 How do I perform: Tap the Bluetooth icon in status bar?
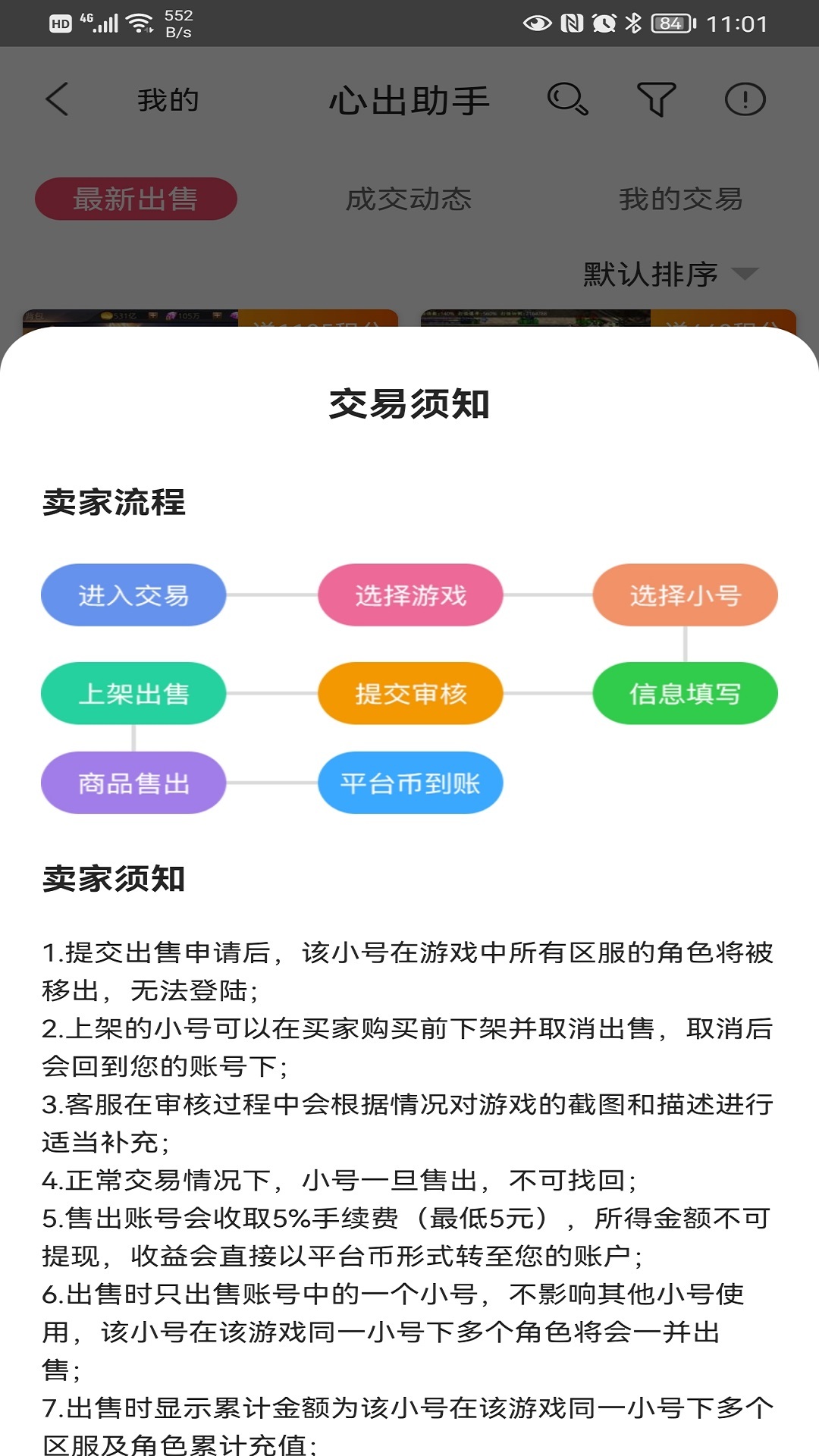coord(633,22)
